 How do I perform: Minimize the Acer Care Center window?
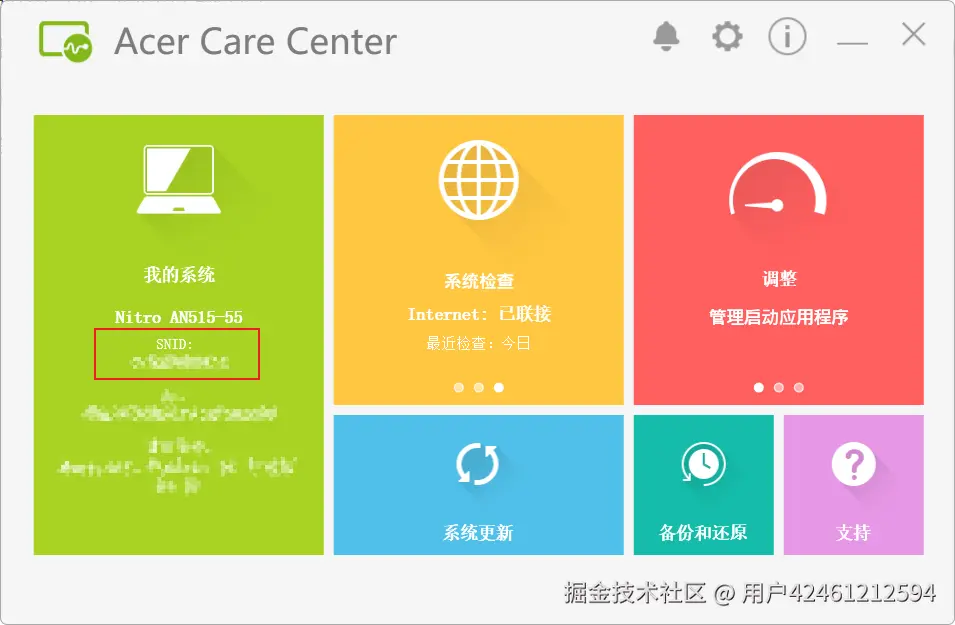pos(852,42)
